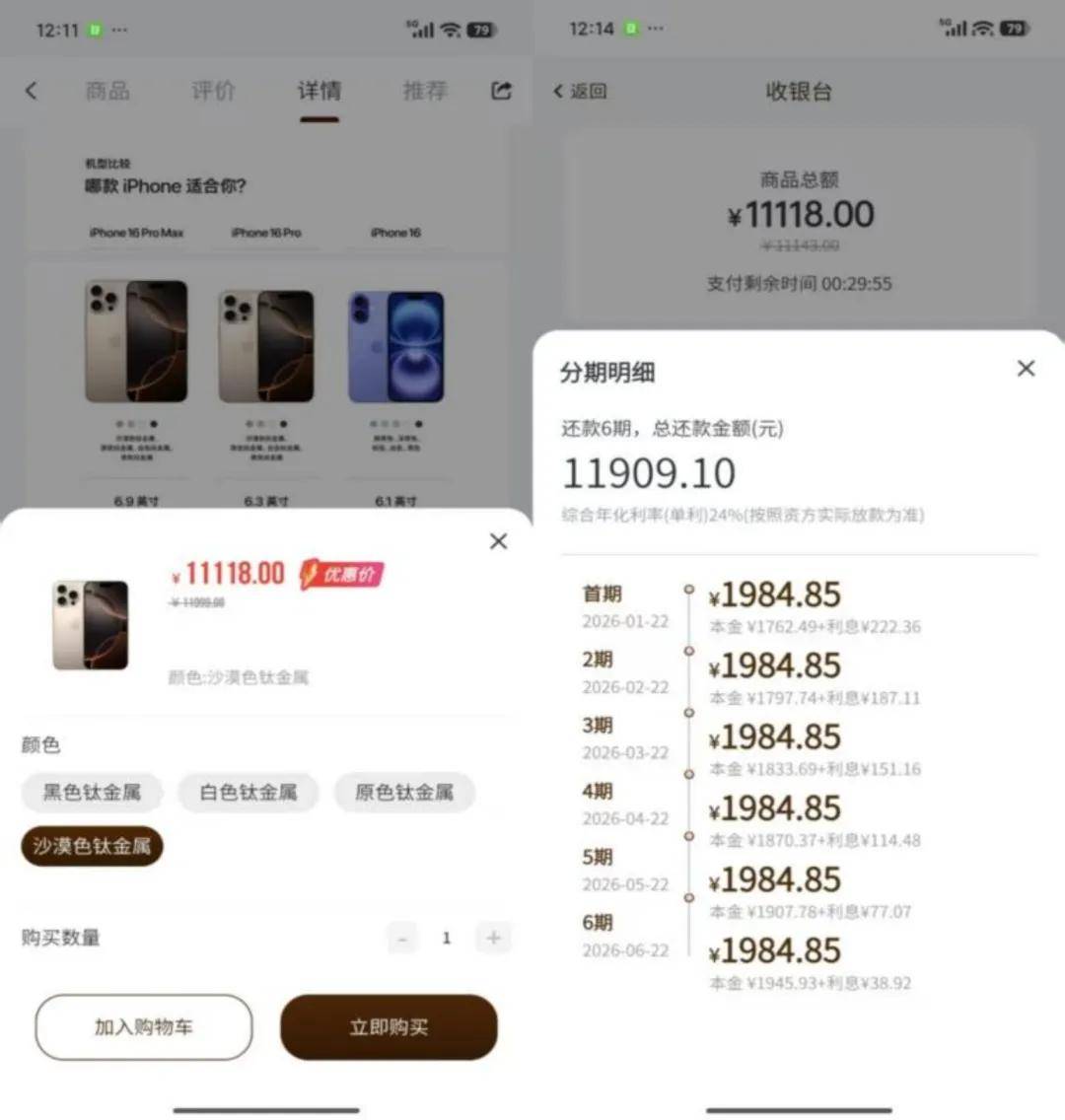Decrease purchase quantity with the minus stepper
This screenshot has height=1120, width=1065.
point(401,938)
